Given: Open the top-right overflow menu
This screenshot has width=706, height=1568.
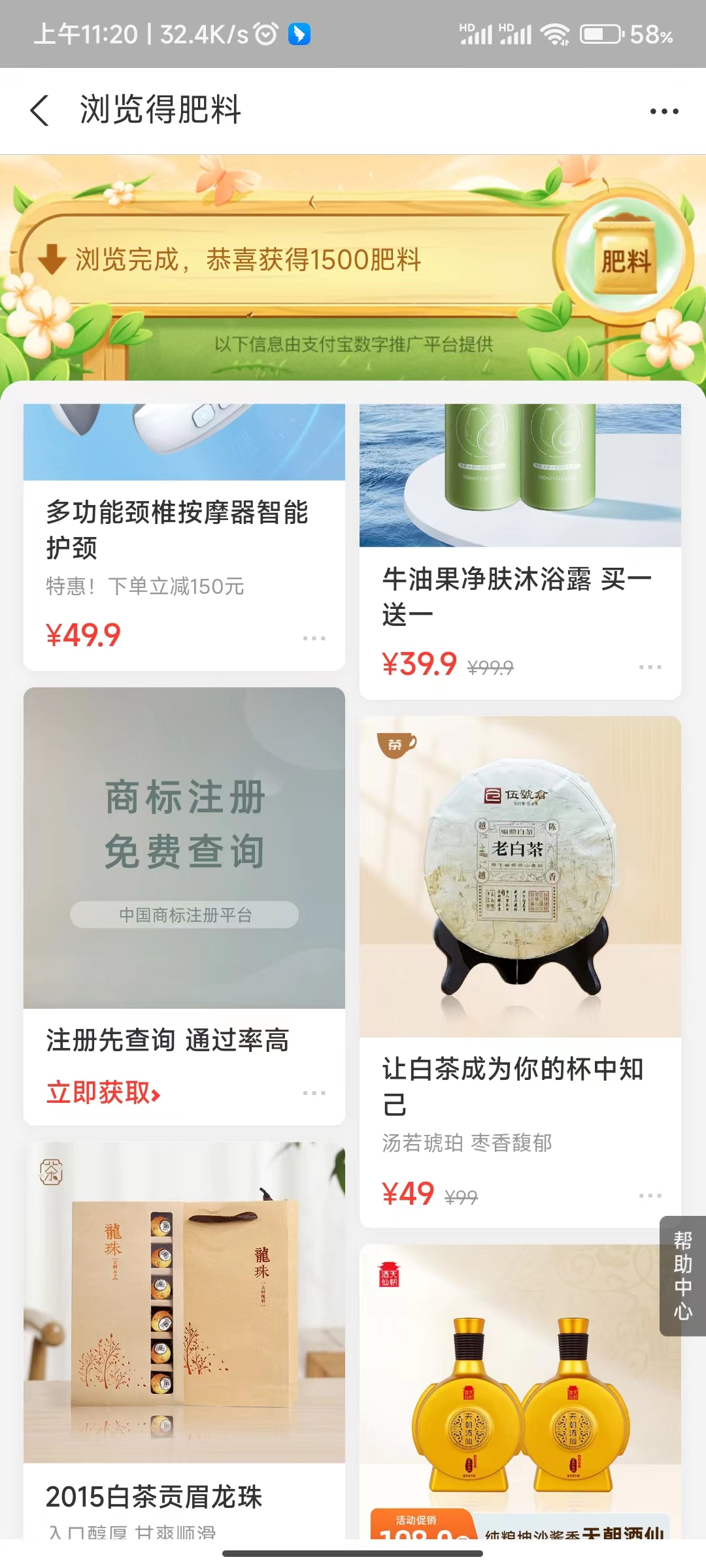Looking at the screenshot, I should pyautogui.click(x=664, y=111).
